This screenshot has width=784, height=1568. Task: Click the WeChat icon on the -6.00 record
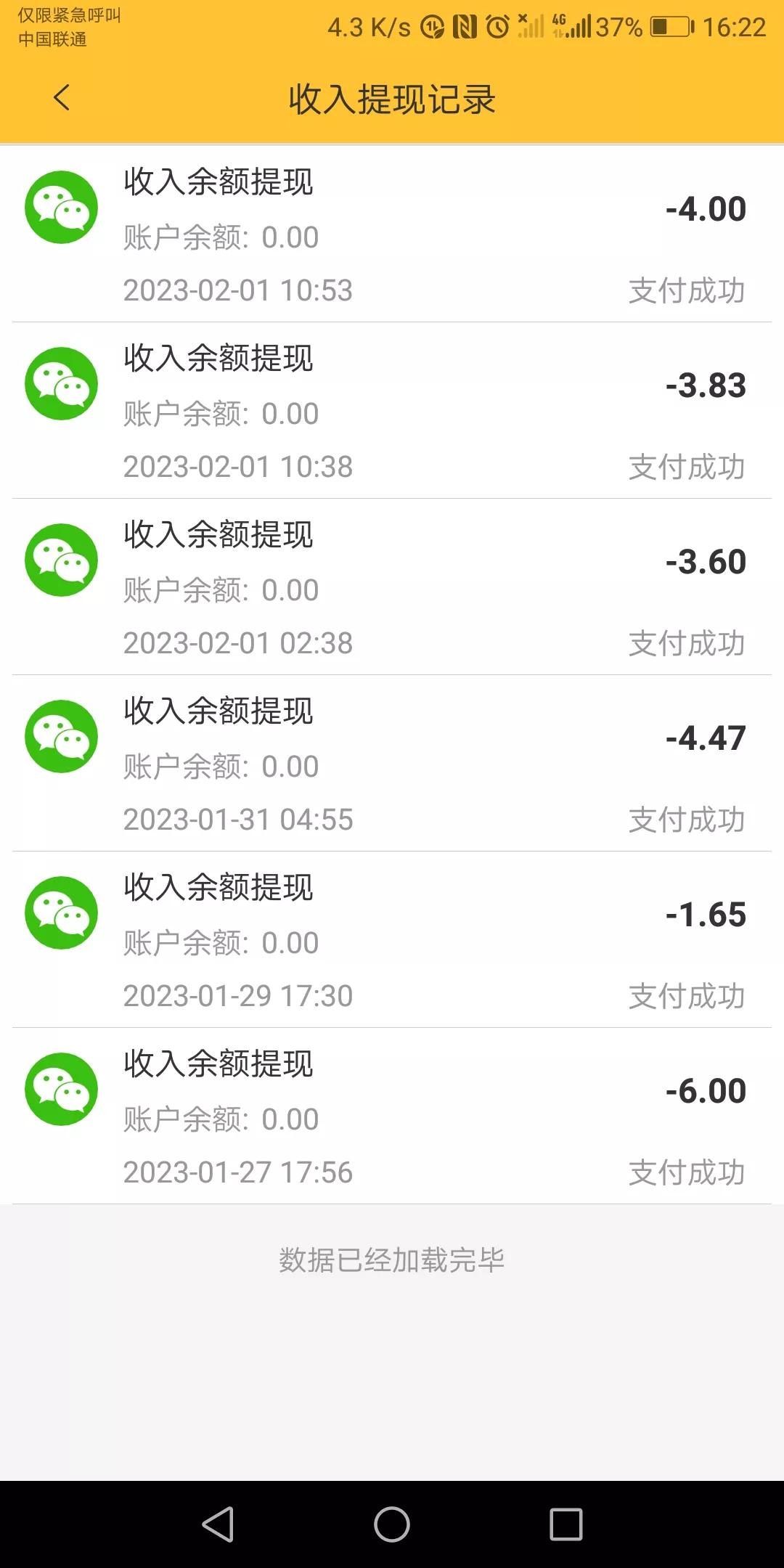(62, 1089)
